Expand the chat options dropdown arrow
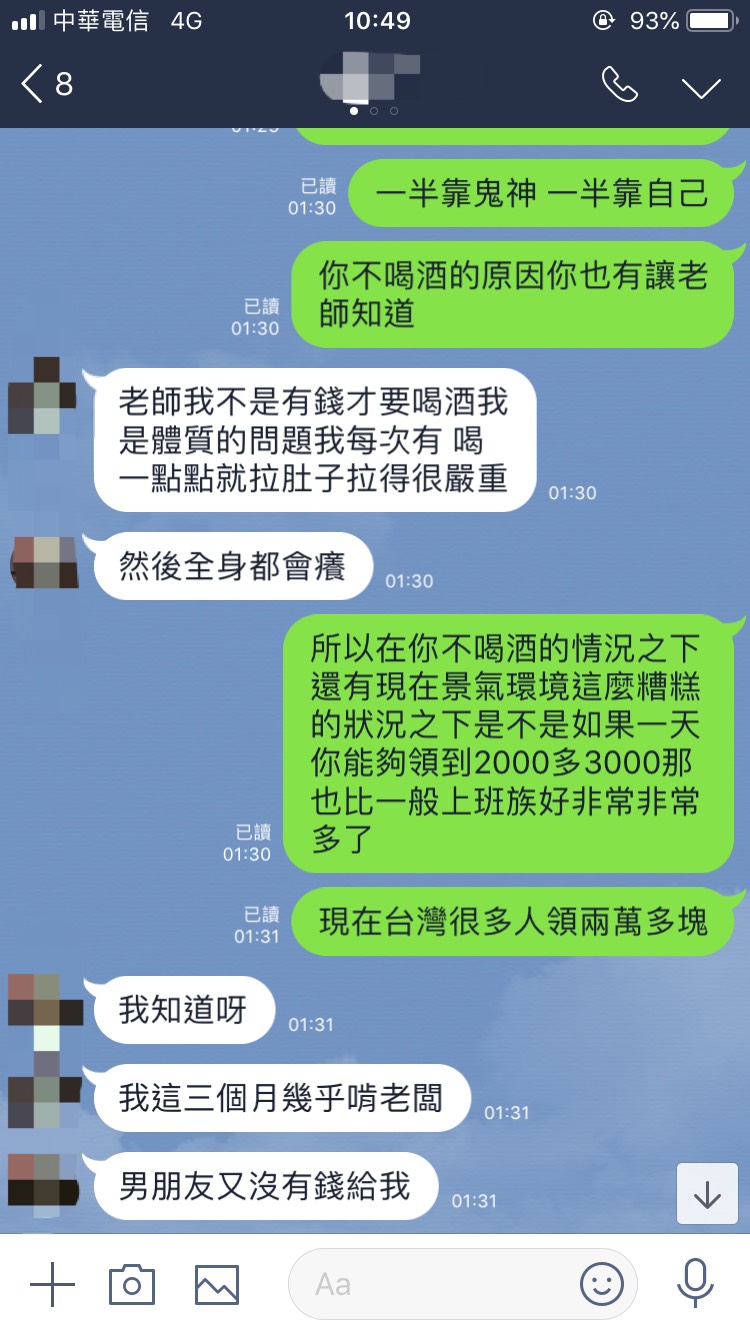750x1334 pixels. point(701,87)
